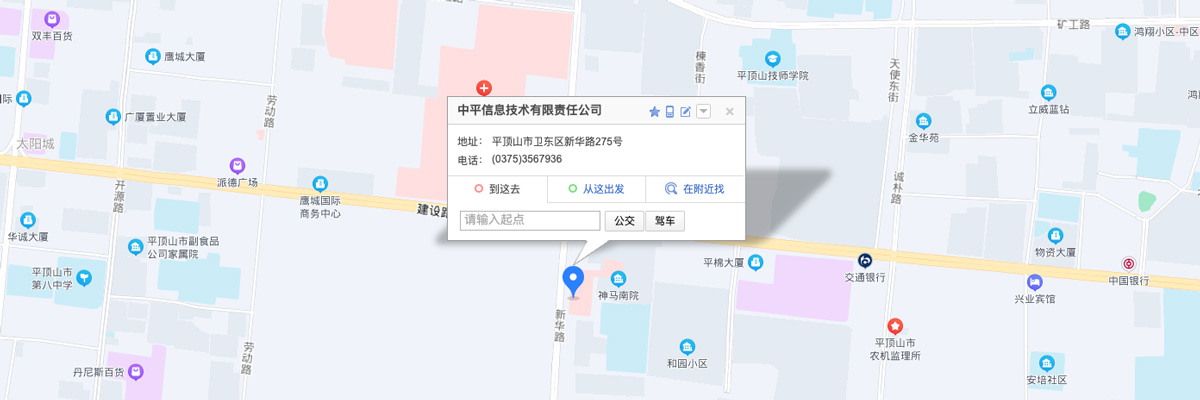Open the 在附近找 tab
Screen dimensions: 1200x400
[695, 189]
